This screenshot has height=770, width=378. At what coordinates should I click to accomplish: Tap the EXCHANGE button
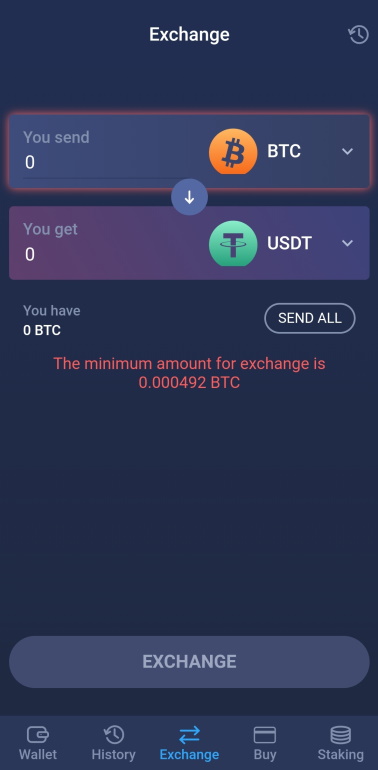click(x=189, y=661)
